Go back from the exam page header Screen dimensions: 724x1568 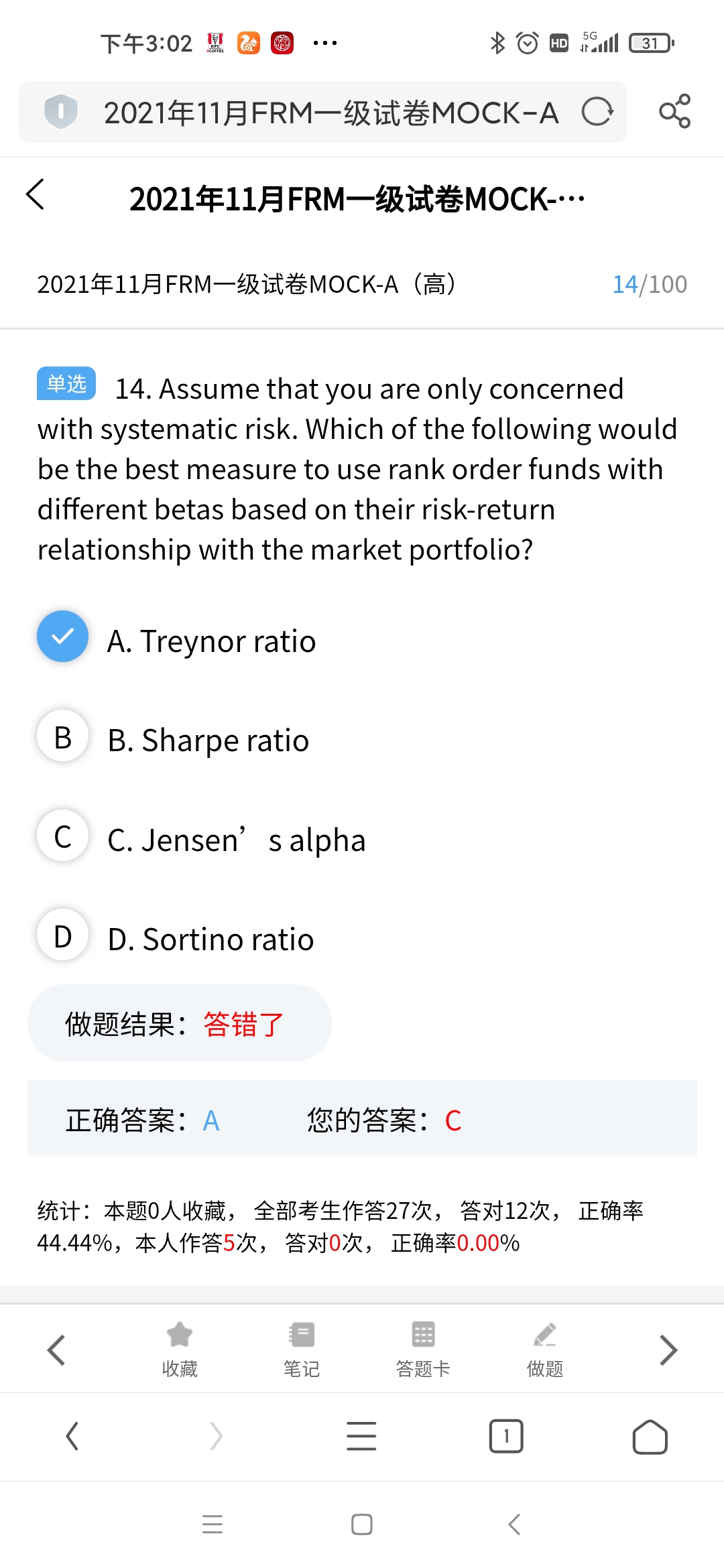pyautogui.click(x=36, y=195)
